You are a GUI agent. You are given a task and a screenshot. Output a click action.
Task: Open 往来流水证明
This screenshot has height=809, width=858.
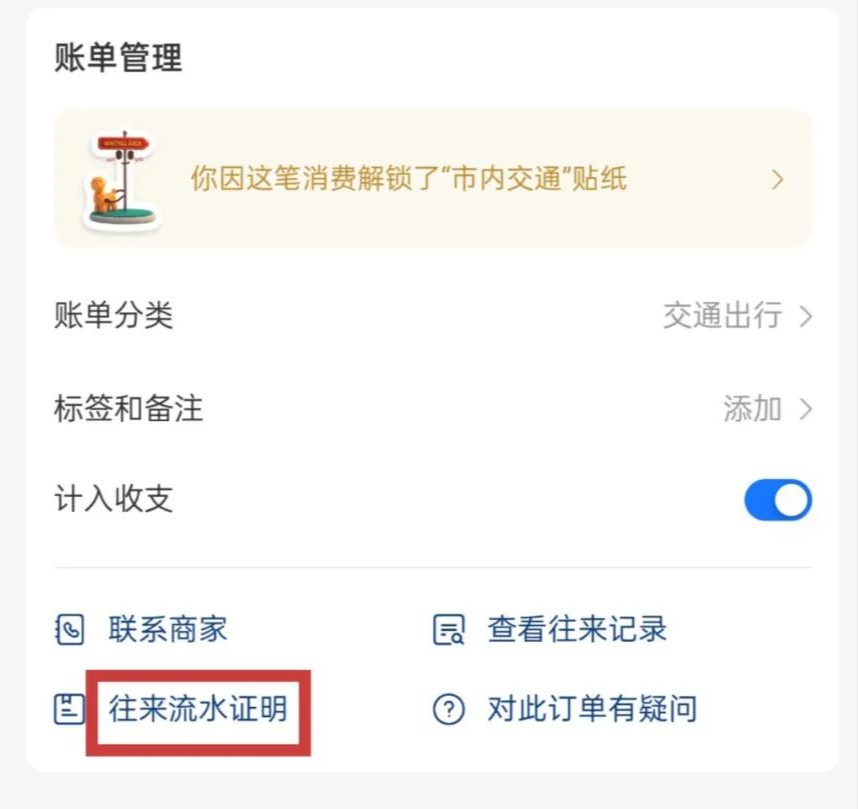click(x=197, y=709)
